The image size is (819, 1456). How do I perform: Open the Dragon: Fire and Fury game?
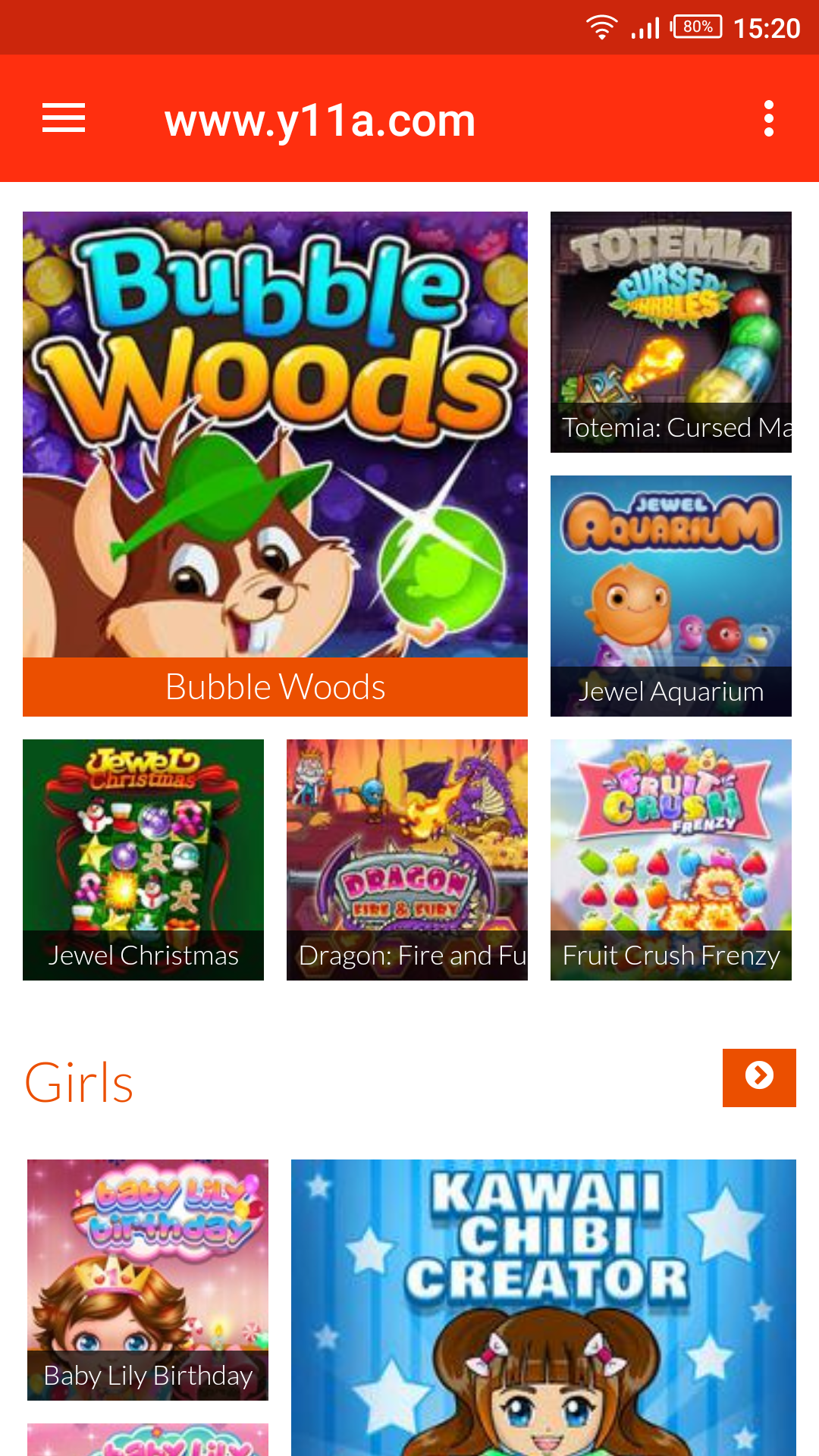coord(406,859)
